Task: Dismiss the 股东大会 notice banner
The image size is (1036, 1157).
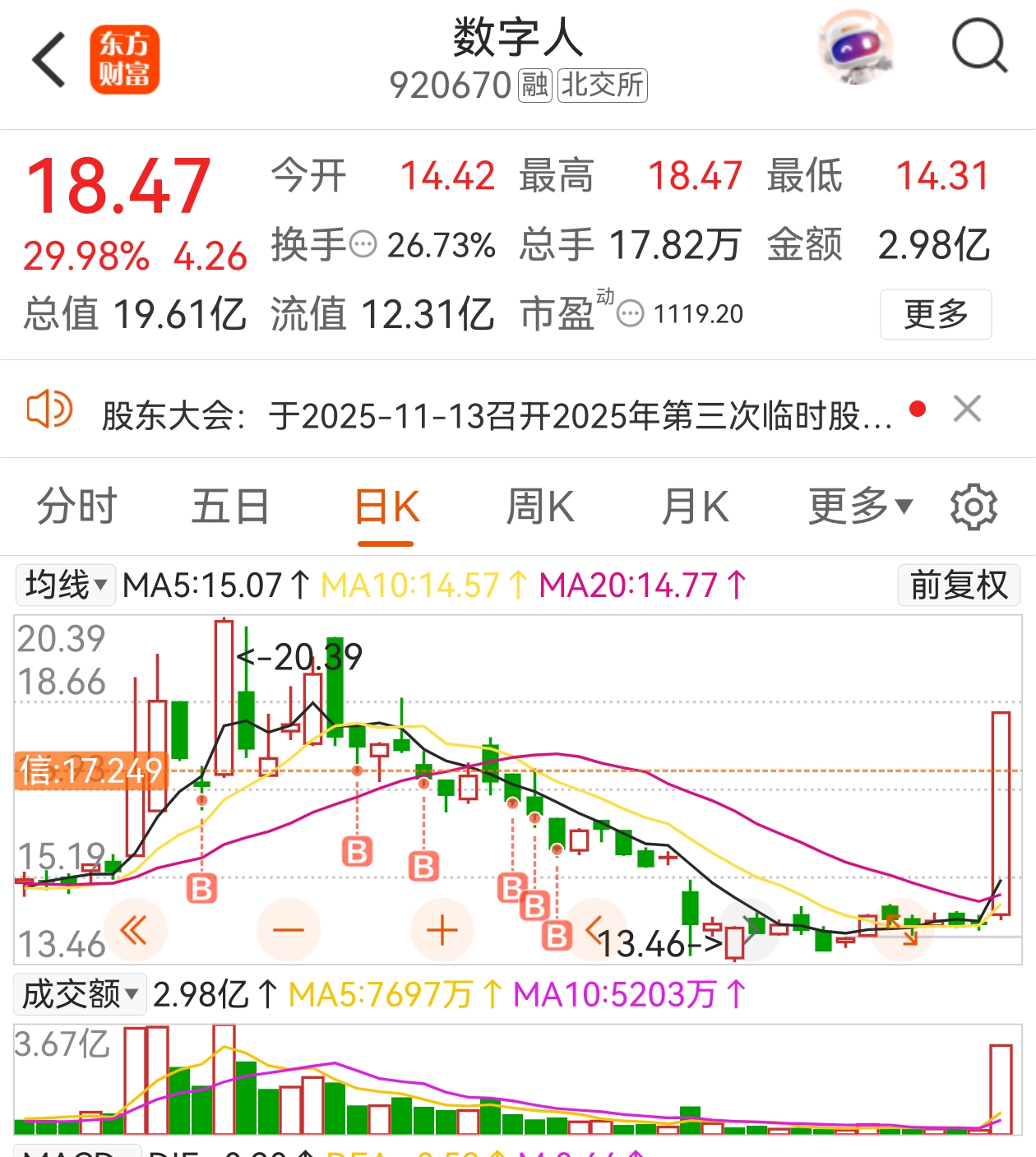Action: [967, 409]
